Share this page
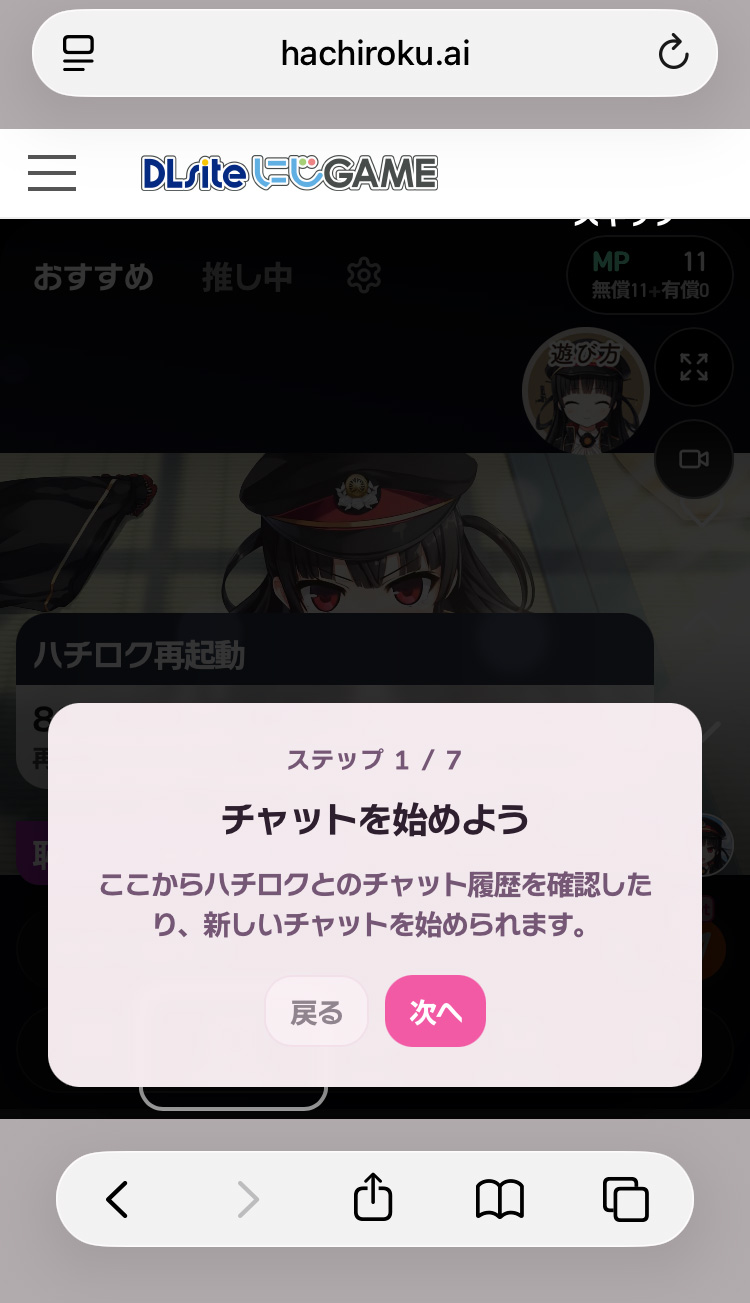The image size is (750, 1303). click(373, 1198)
